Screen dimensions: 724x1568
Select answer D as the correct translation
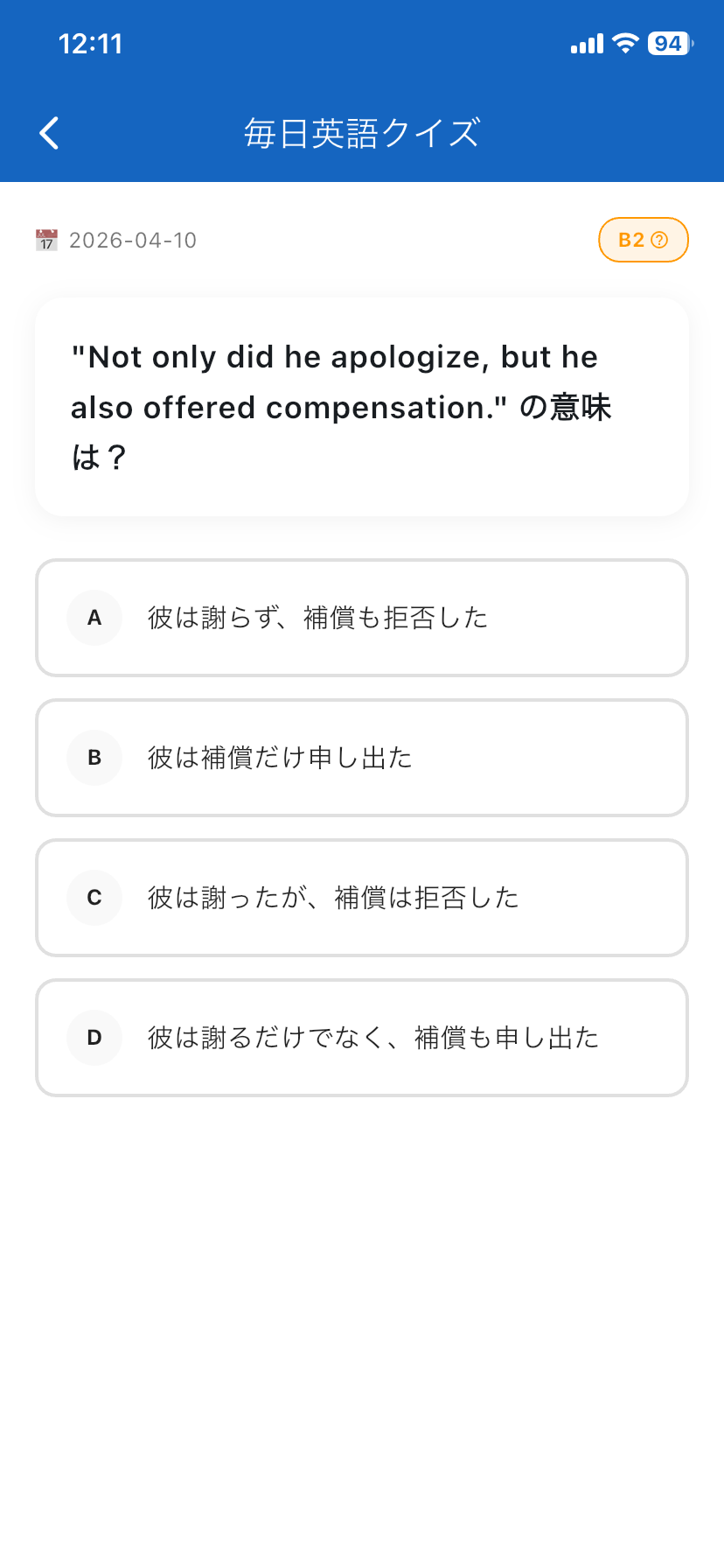(362, 1038)
